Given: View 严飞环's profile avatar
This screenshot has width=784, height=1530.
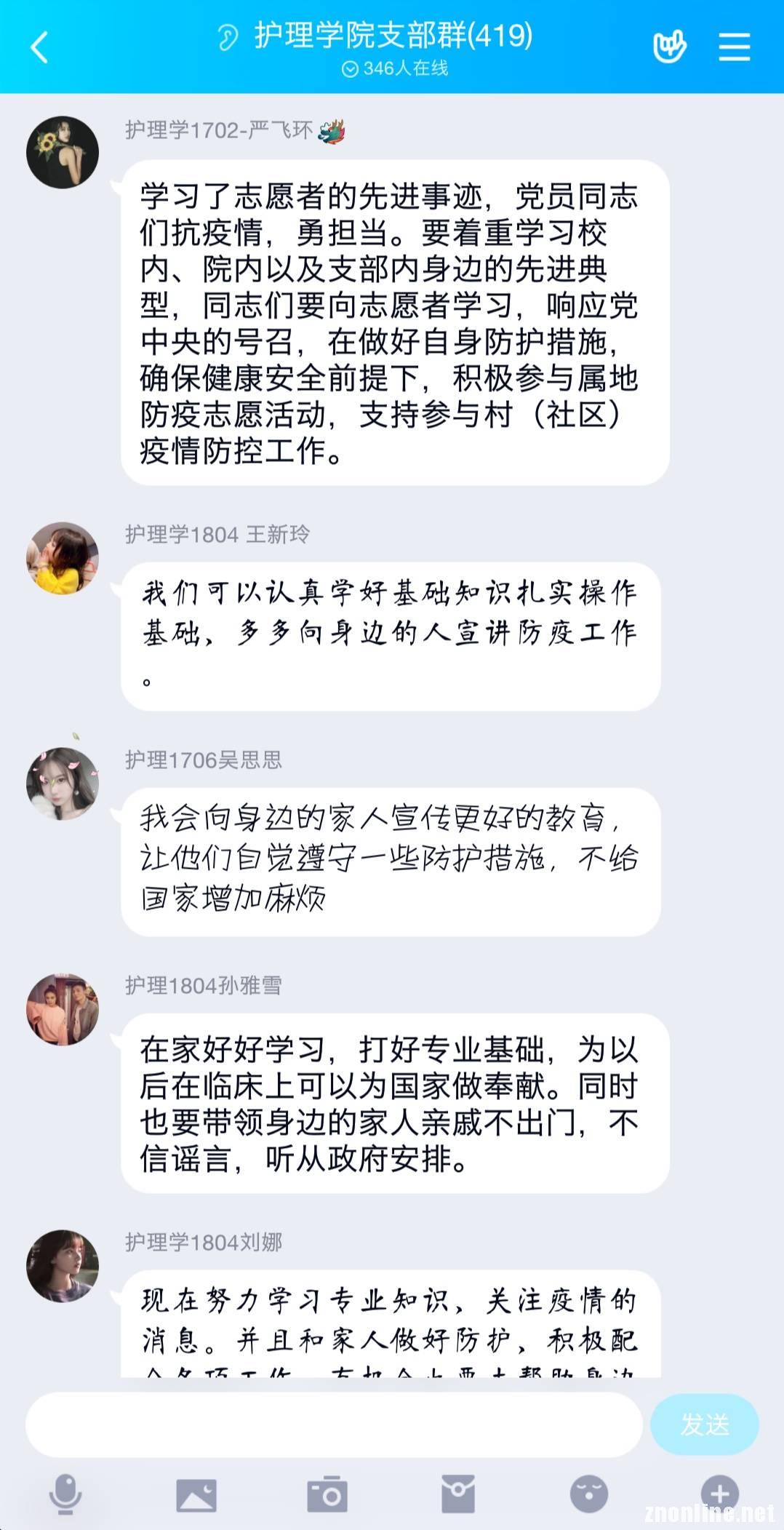Looking at the screenshot, I should [x=63, y=152].
